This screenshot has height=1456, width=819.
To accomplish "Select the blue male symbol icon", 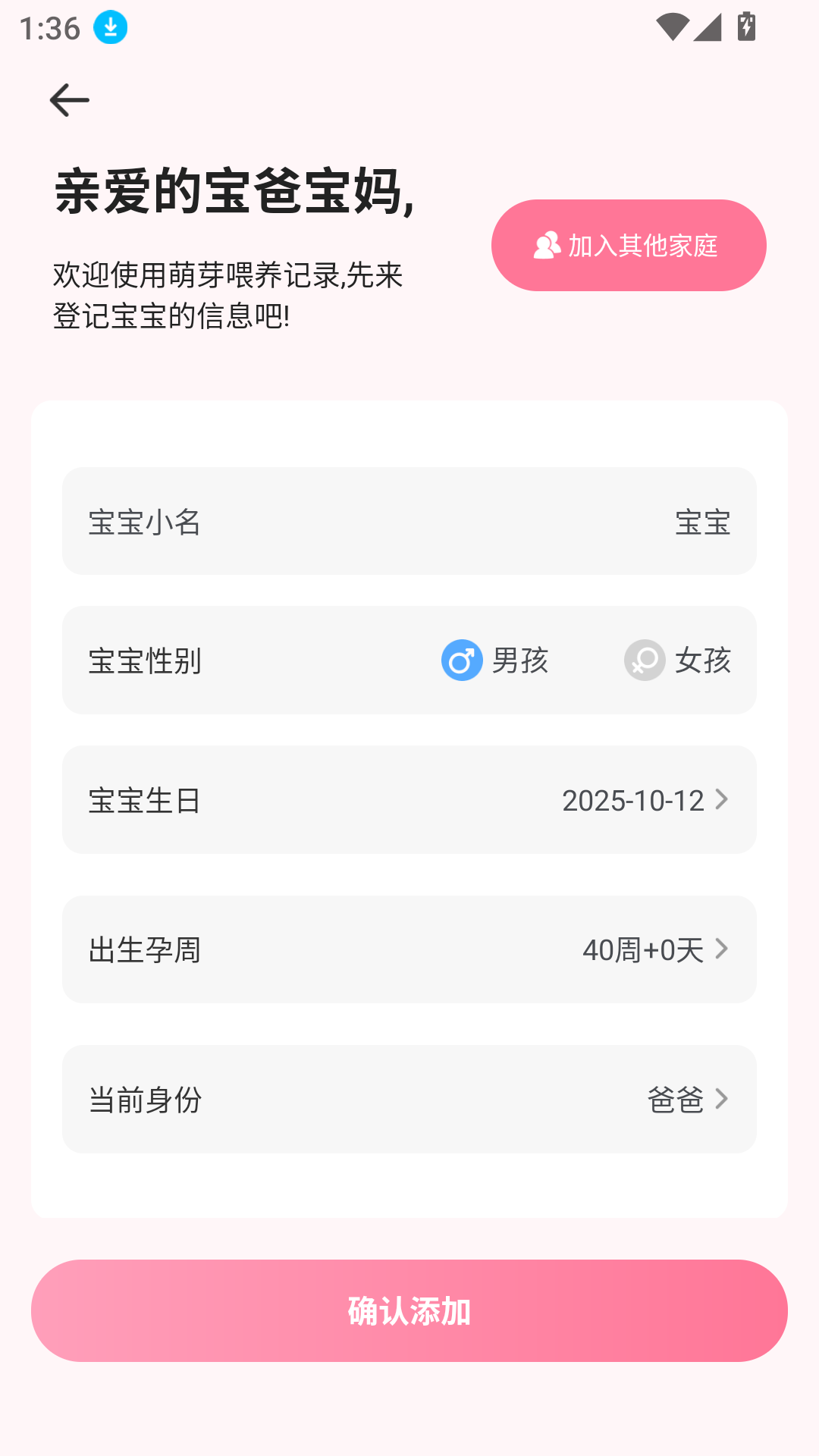I will pos(461,660).
